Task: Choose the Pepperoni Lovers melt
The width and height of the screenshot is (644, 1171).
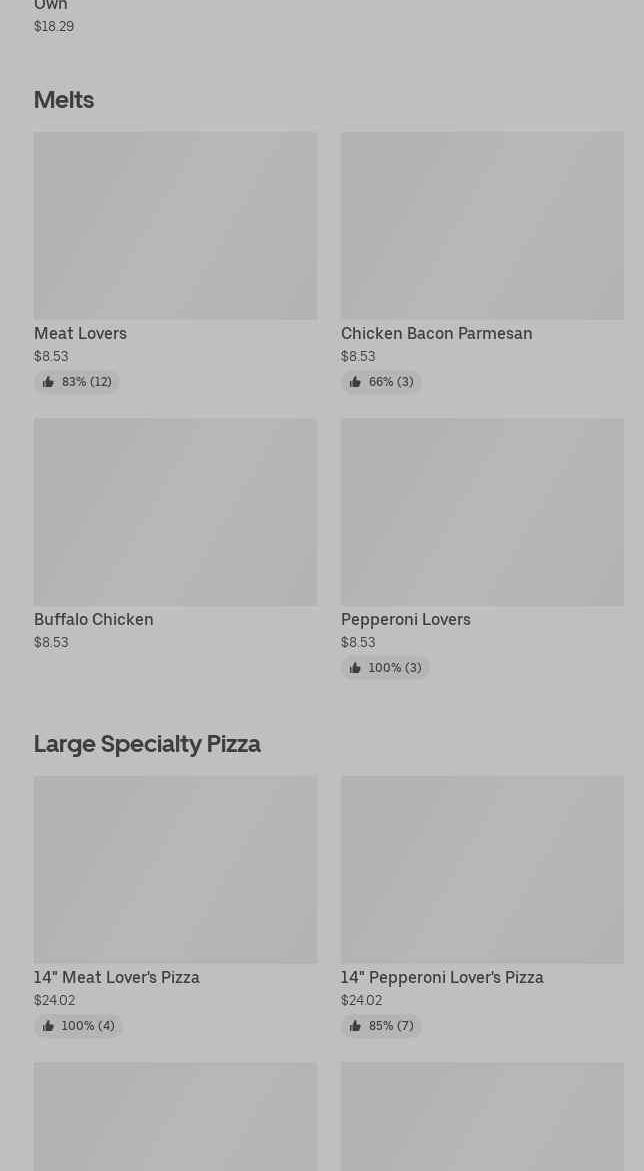Action: pyautogui.click(x=482, y=513)
